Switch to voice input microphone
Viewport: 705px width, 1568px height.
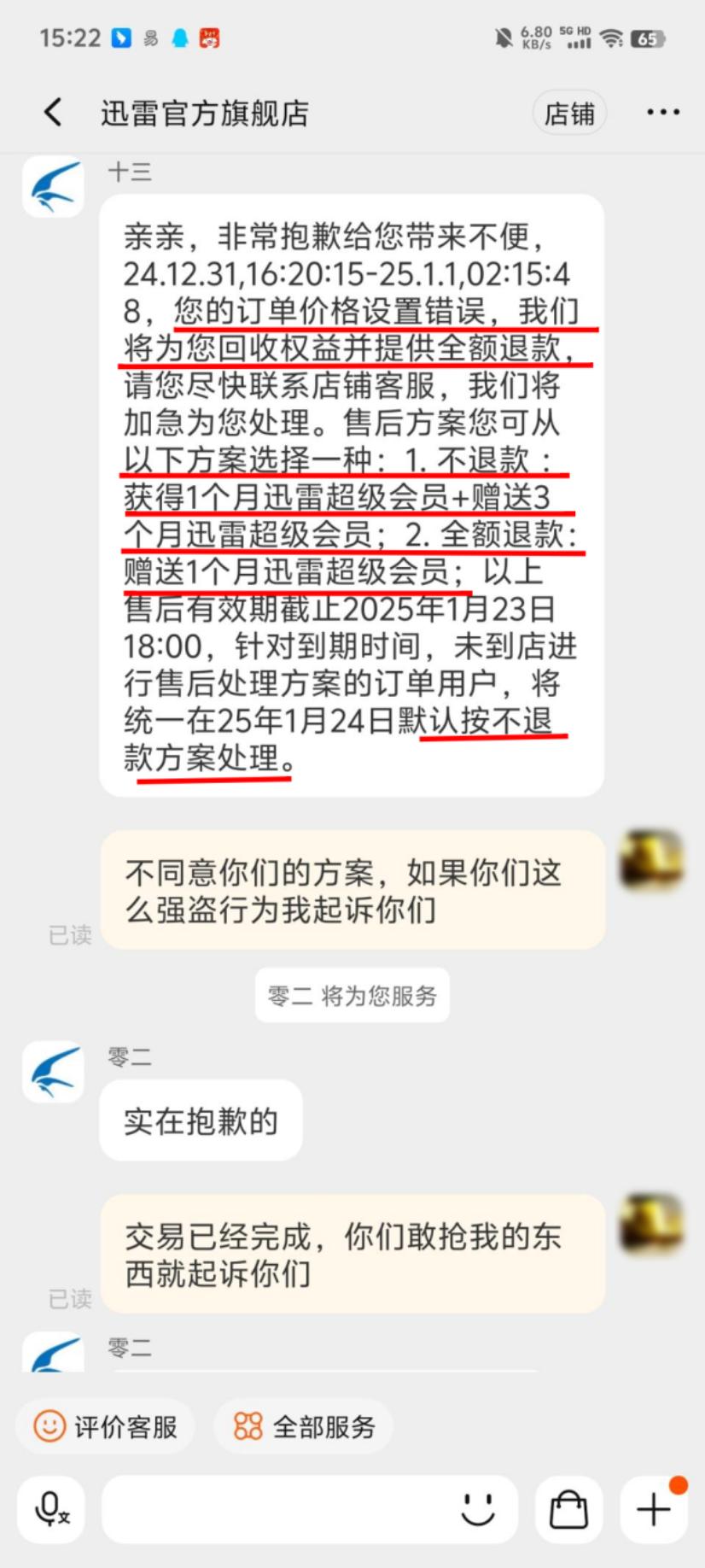point(51,1510)
